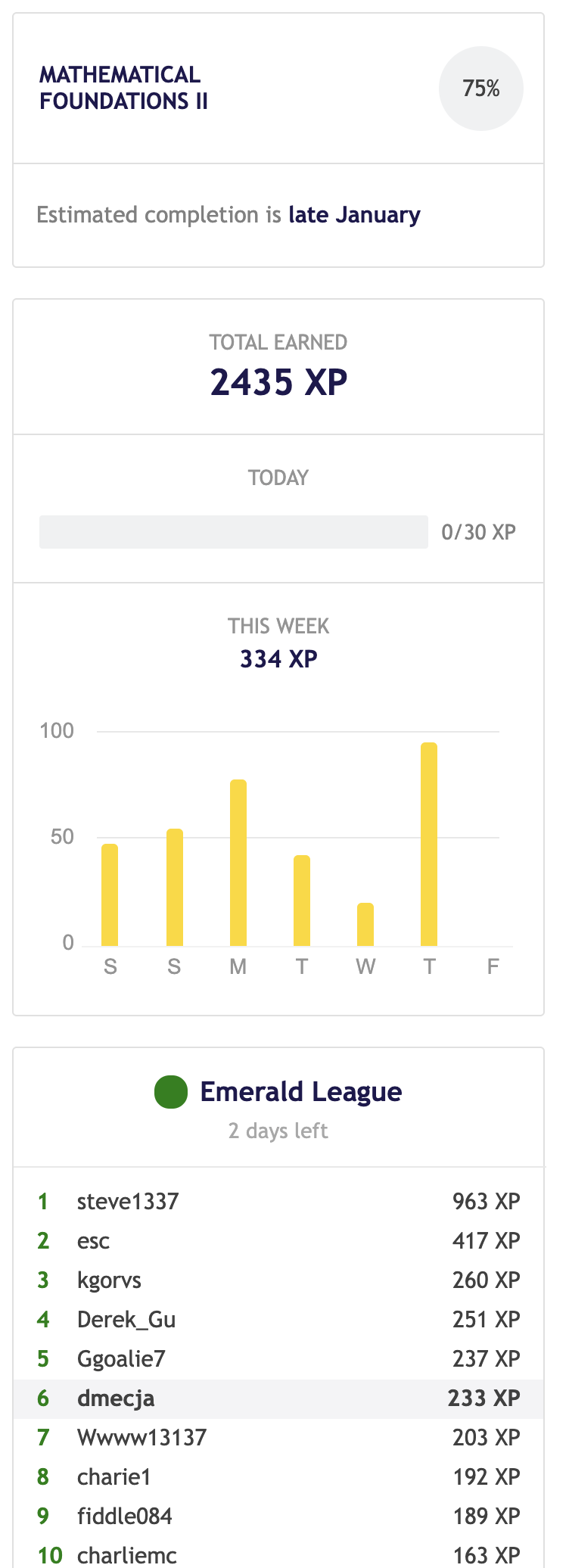Viewport: 569px width, 1568px height.
Task: Click the THIS WEEK section header
Action: tap(278, 626)
